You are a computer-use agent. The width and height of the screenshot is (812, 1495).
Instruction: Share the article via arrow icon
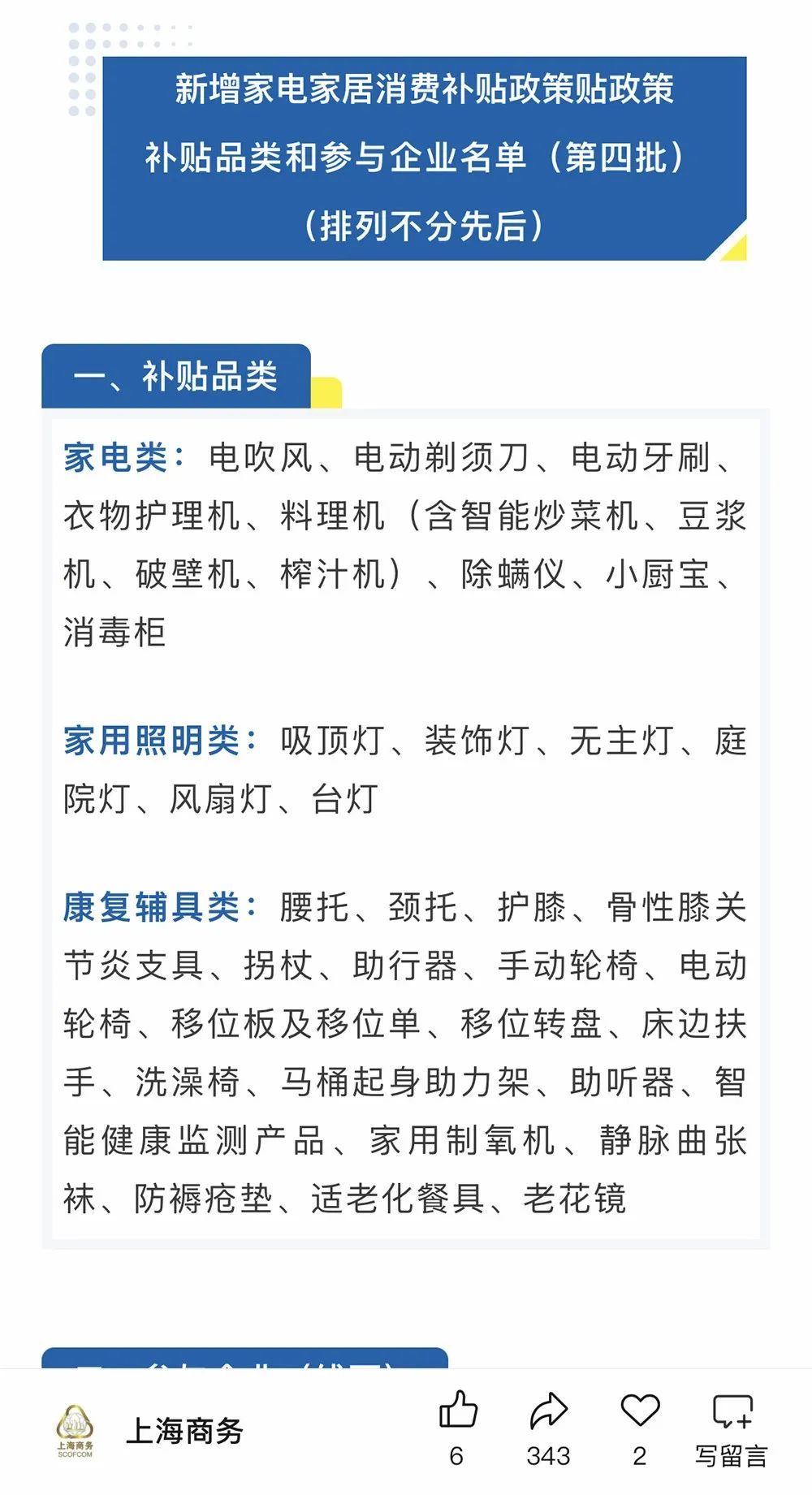pos(549,1411)
